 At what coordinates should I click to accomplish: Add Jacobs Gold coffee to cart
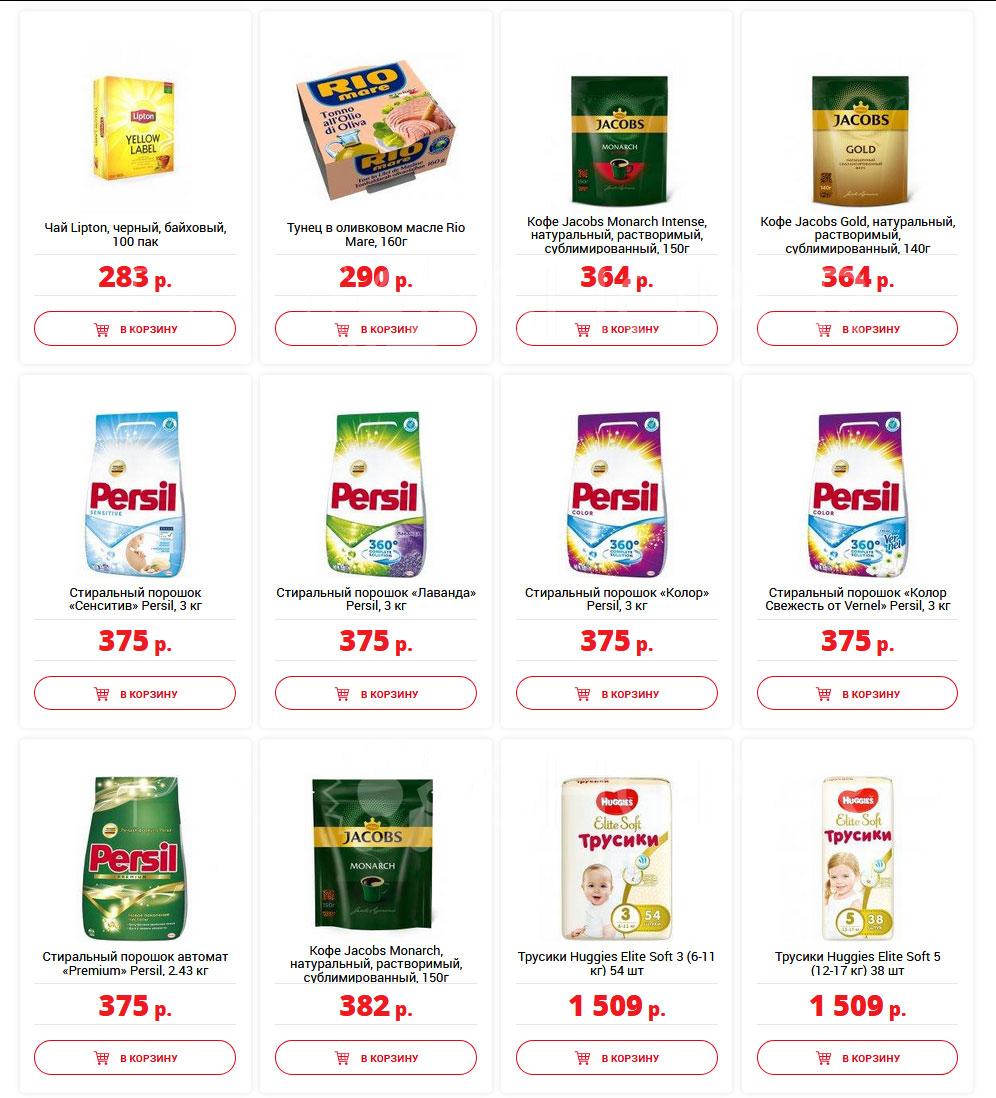(x=857, y=328)
